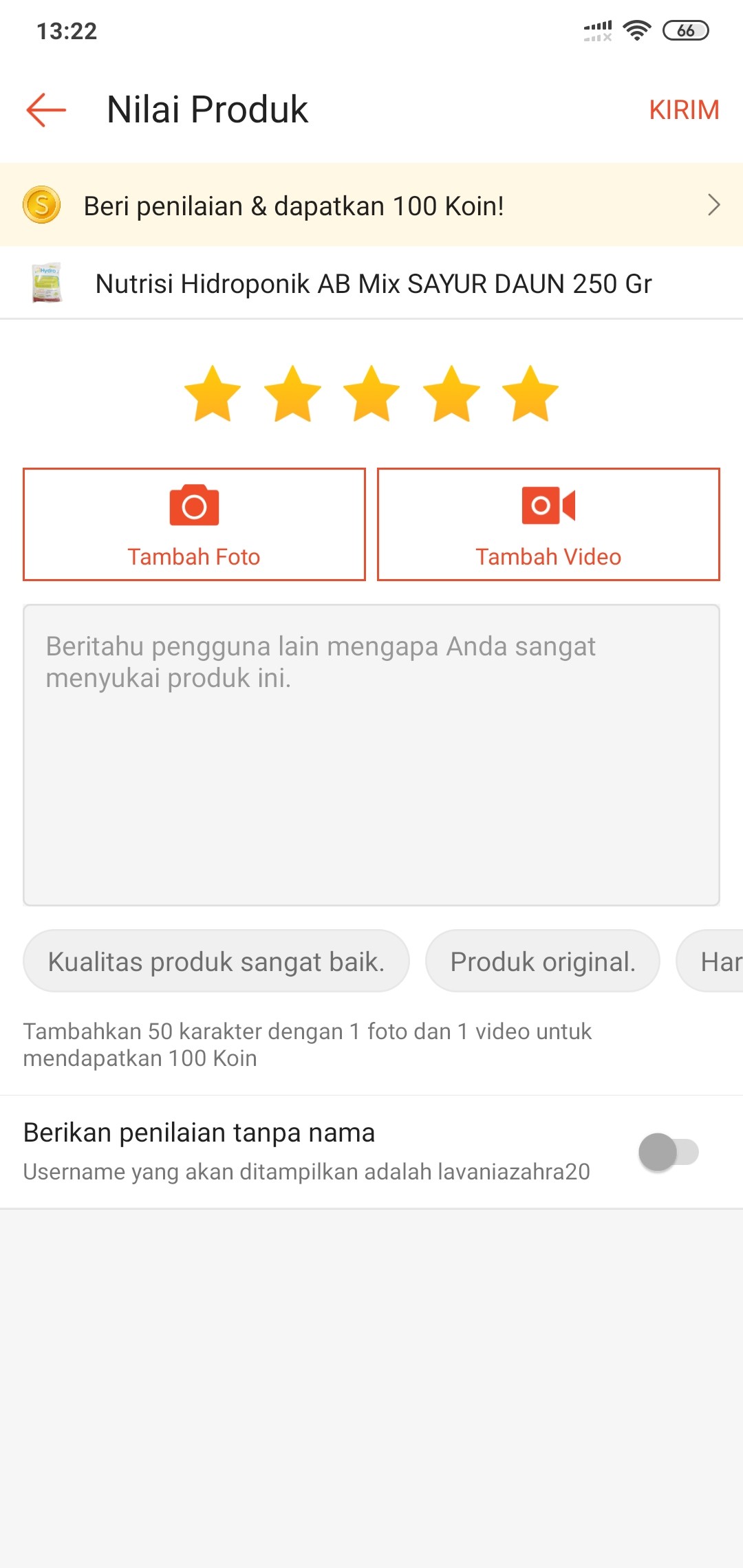Select the video camera icon
This screenshot has height=1568, width=743.
click(x=548, y=505)
